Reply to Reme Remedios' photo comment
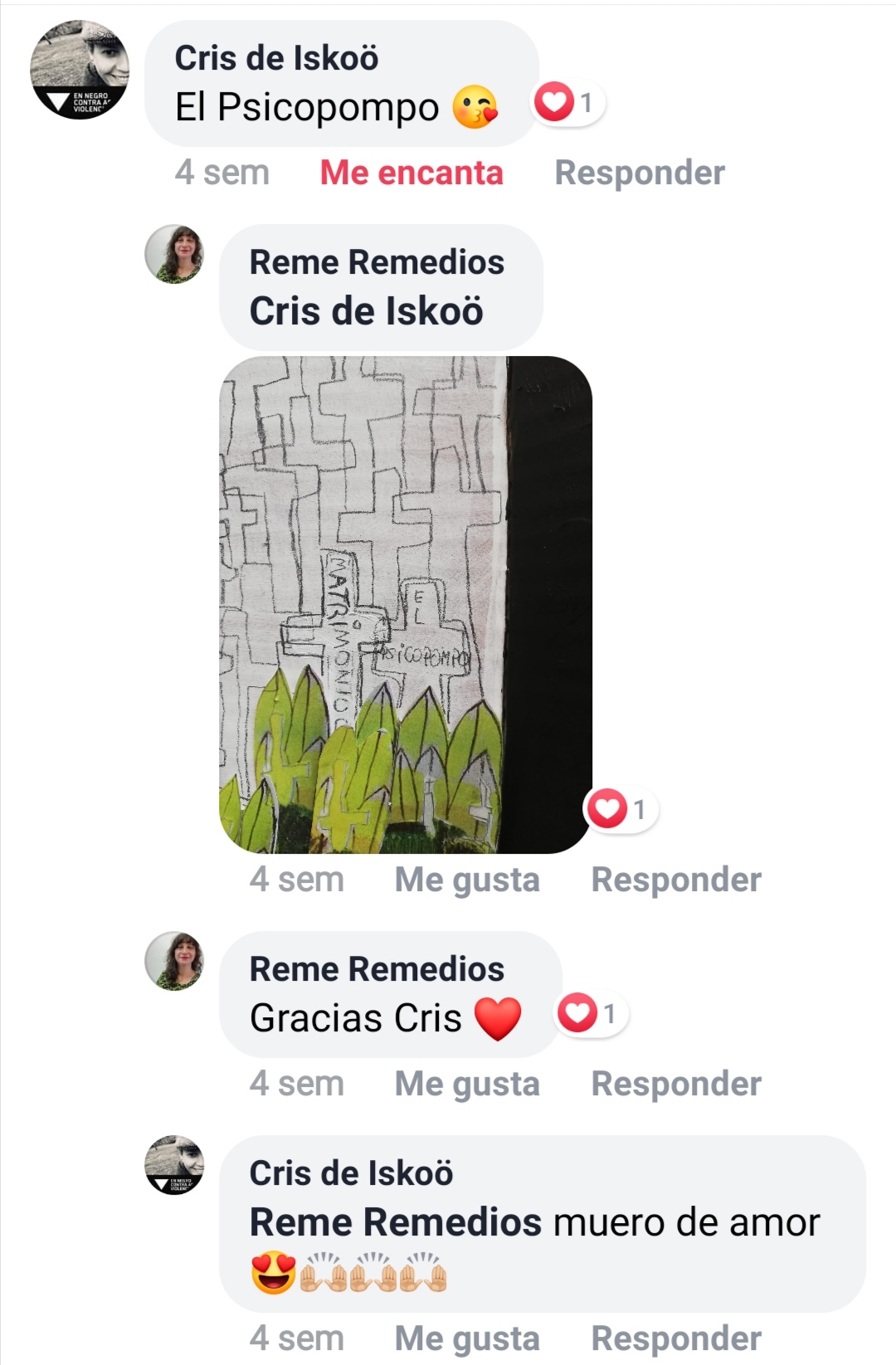 pos(675,880)
